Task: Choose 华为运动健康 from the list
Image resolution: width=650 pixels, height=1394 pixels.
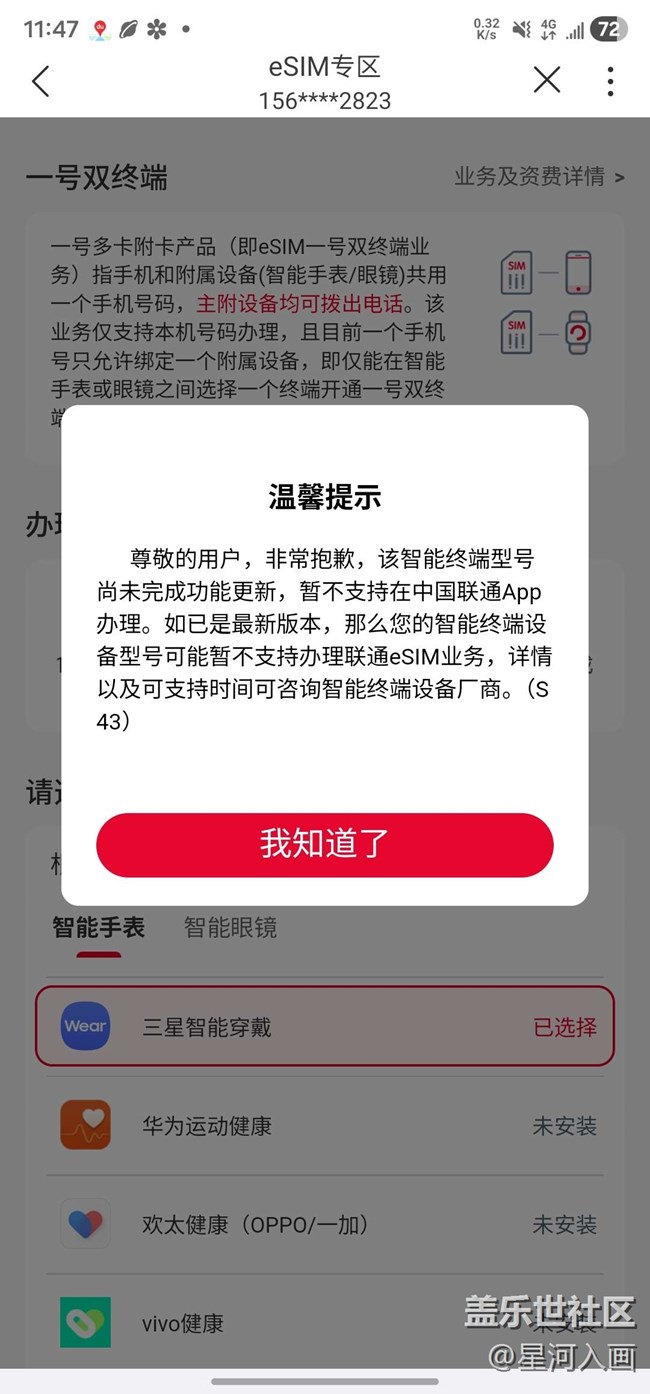Action: [324, 1125]
